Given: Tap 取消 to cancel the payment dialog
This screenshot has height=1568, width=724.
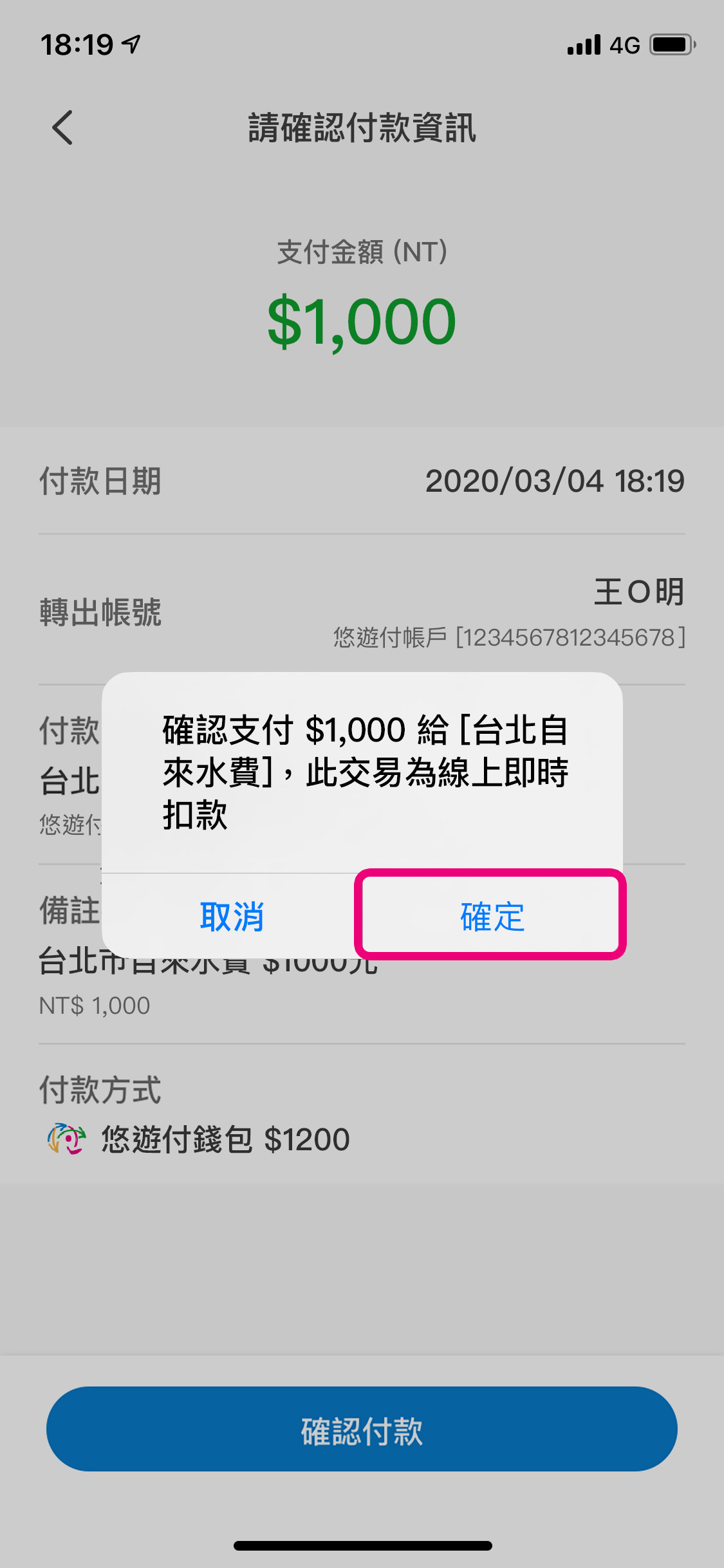Looking at the screenshot, I should [x=232, y=915].
